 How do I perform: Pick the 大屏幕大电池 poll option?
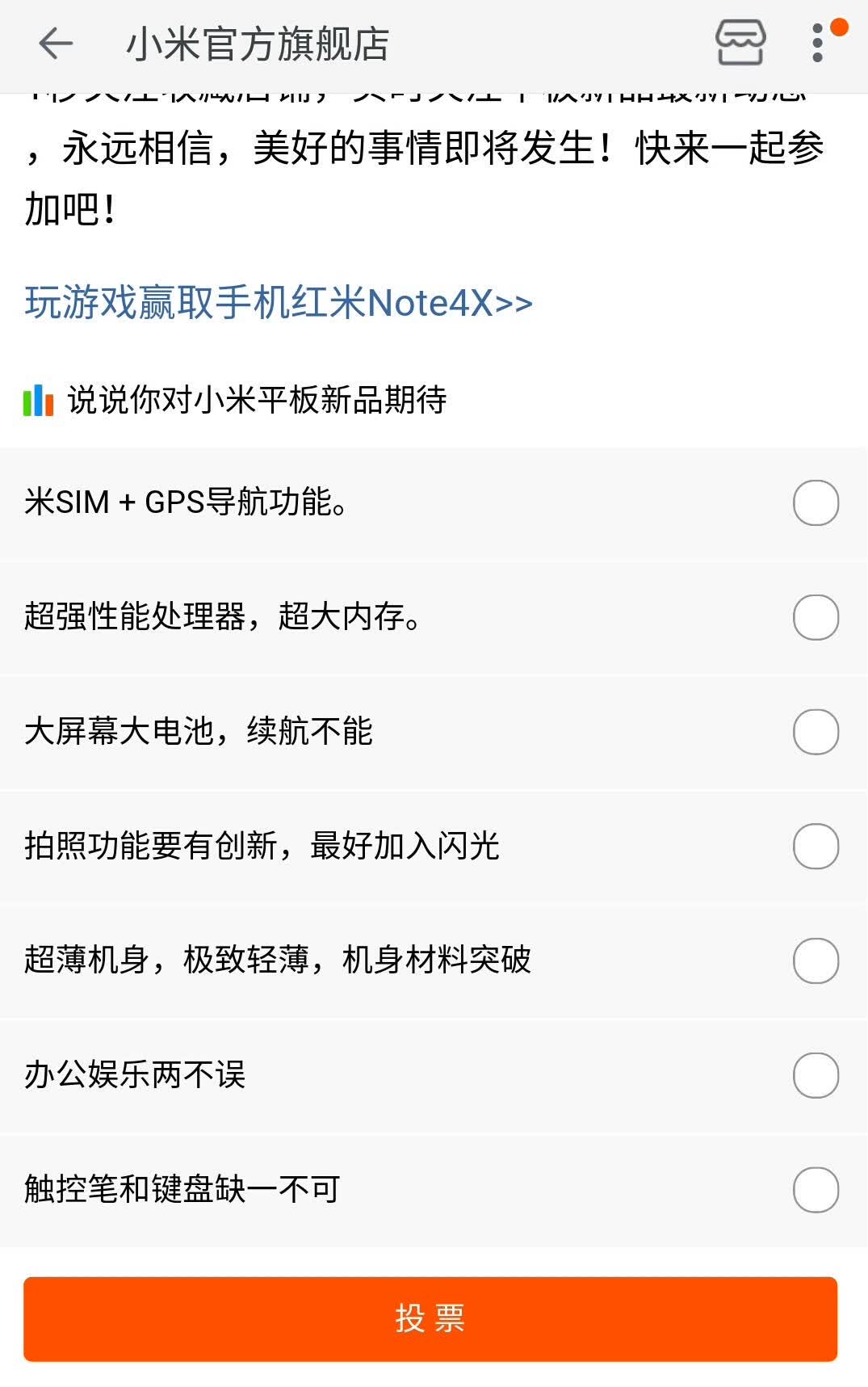(434, 732)
